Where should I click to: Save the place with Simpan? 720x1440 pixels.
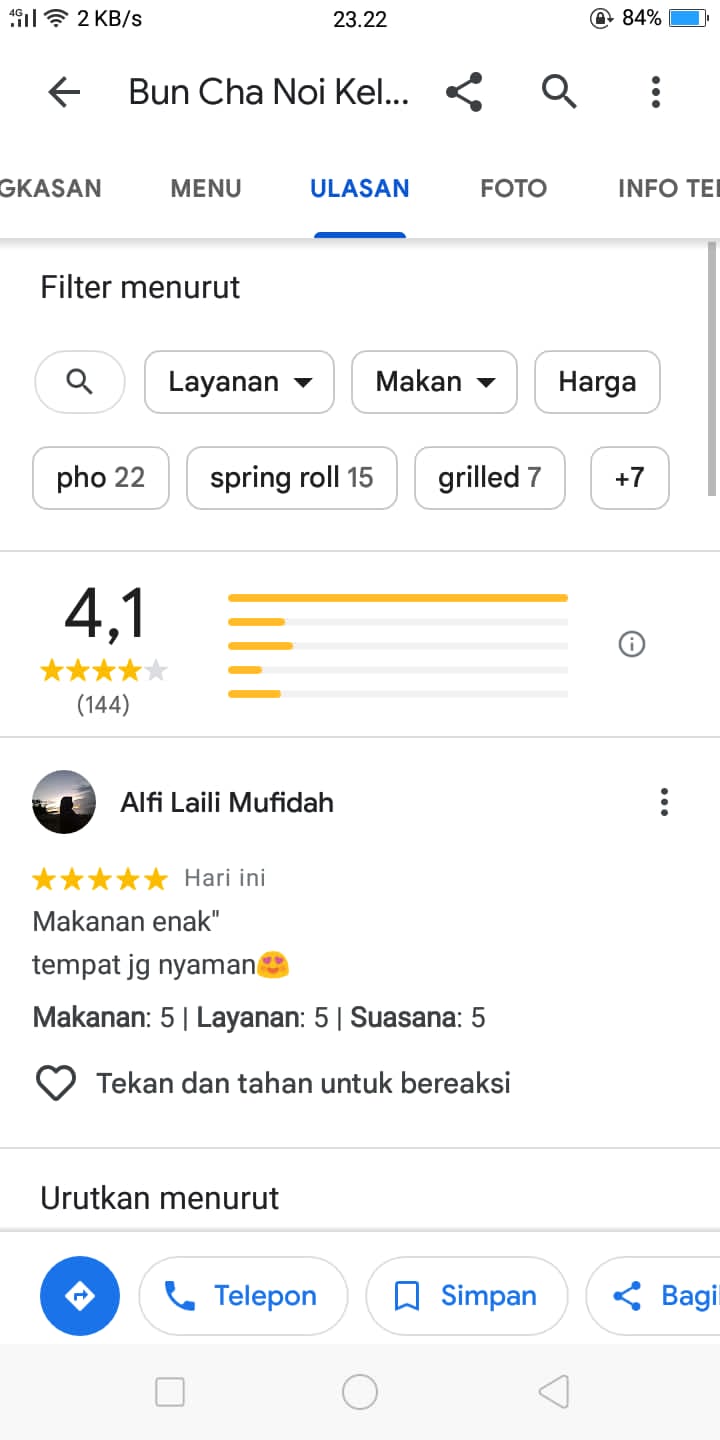point(467,1296)
